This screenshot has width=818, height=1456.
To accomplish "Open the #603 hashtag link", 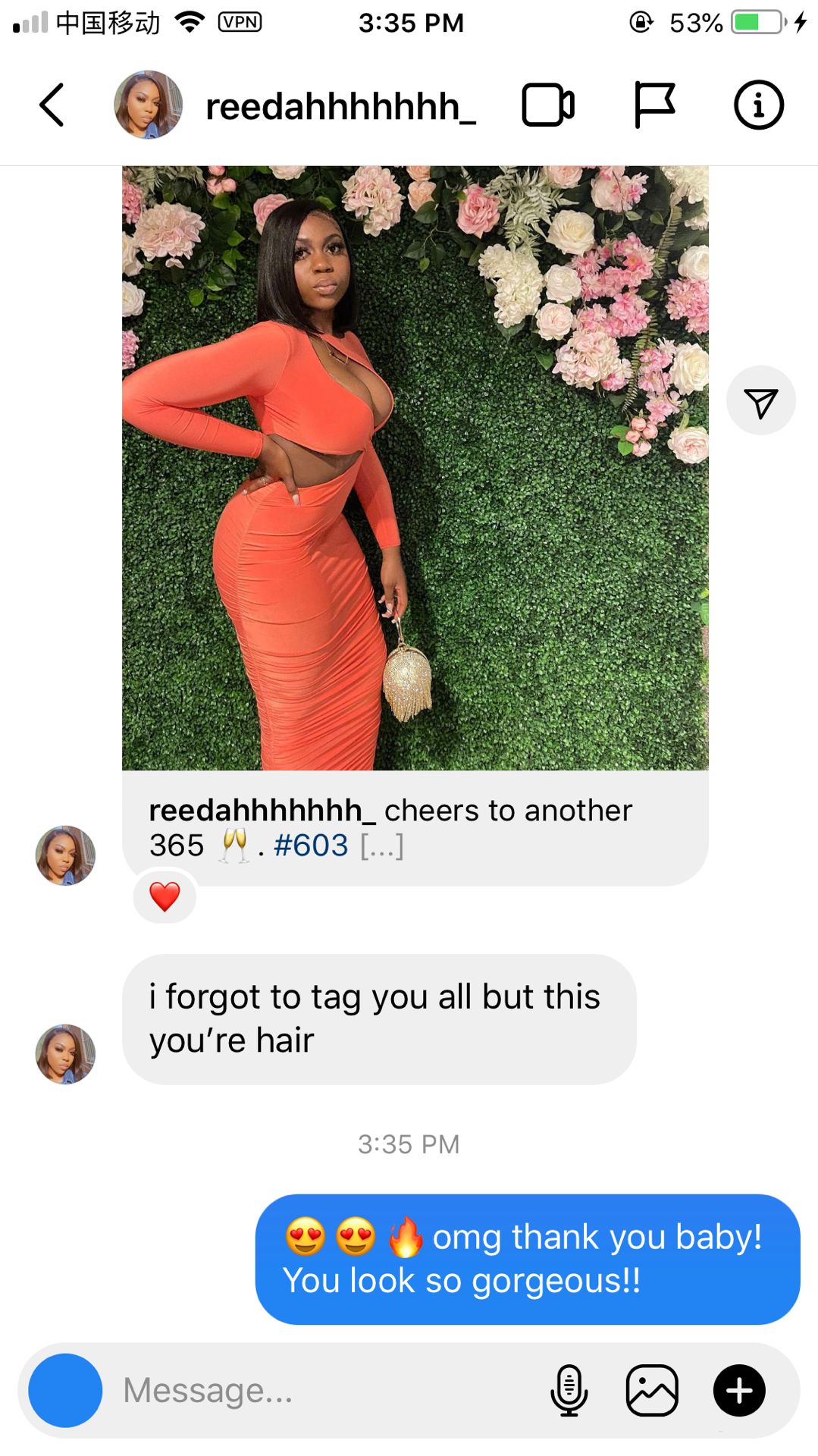I will [x=311, y=845].
